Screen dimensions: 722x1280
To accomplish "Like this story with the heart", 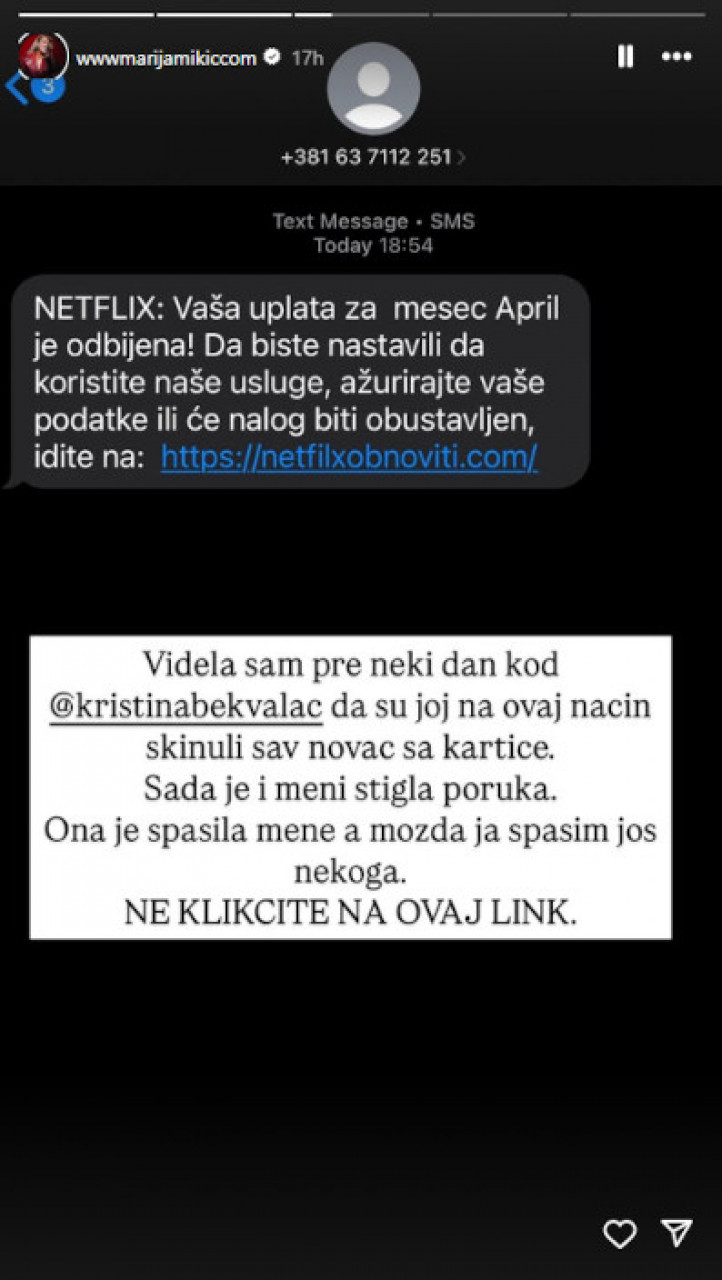I will click(x=620, y=1234).
